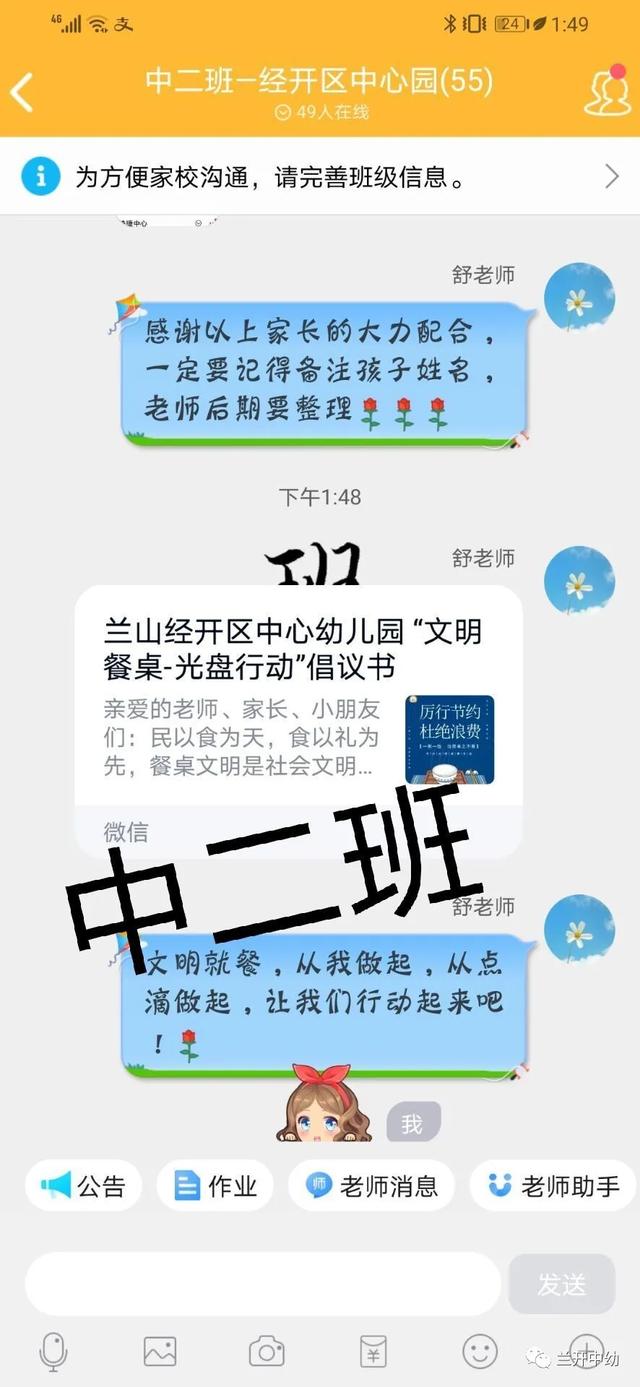640x1387 pixels.
Task: View 老师消息
Action: pos(372,1186)
